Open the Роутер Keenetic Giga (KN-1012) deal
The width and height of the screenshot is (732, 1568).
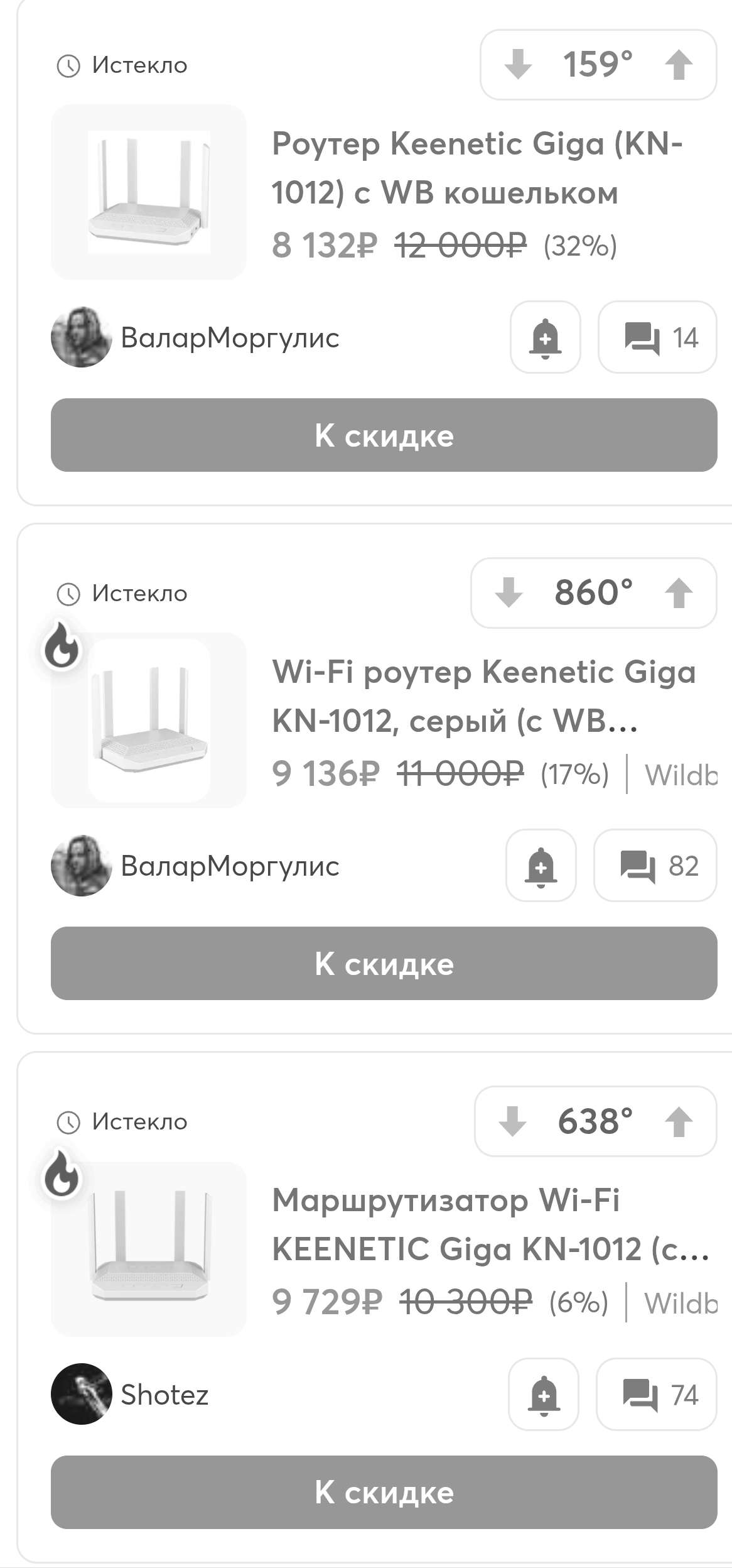click(476, 168)
